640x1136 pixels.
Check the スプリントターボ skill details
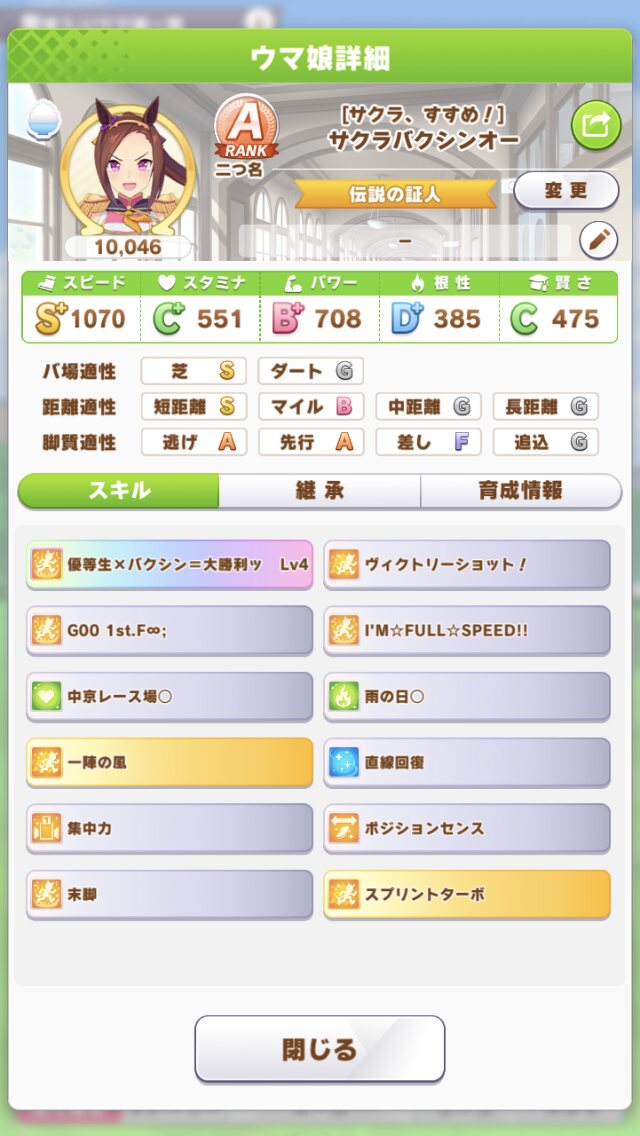pos(466,894)
